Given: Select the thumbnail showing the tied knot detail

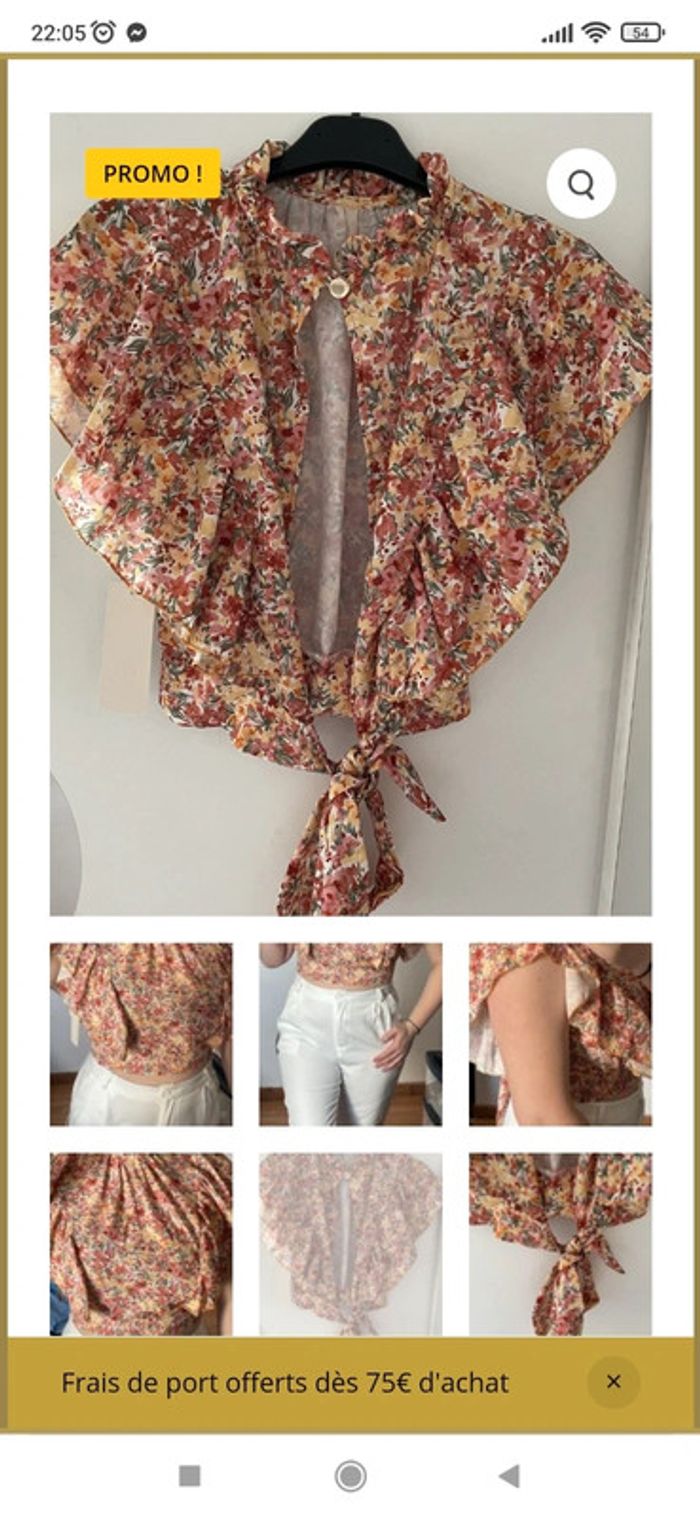Looking at the screenshot, I should pos(560,1243).
